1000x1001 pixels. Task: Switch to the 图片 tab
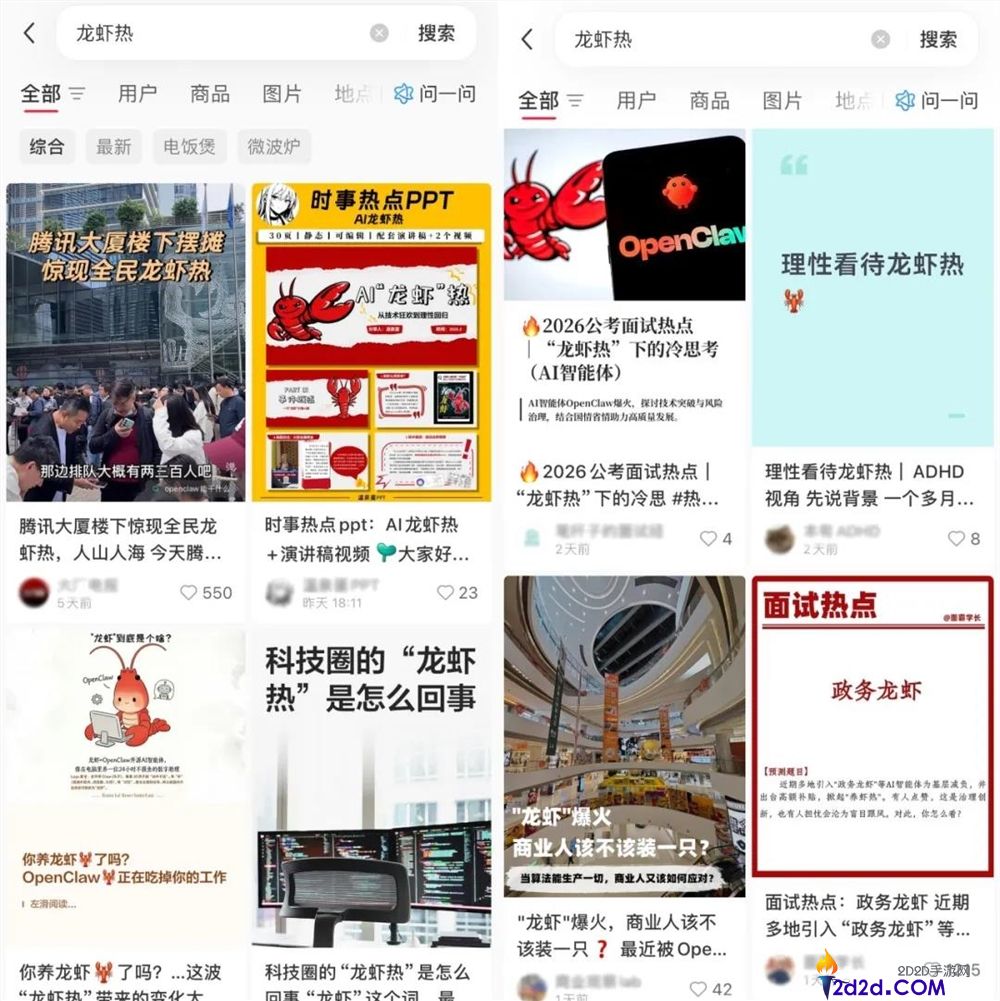[280, 94]
